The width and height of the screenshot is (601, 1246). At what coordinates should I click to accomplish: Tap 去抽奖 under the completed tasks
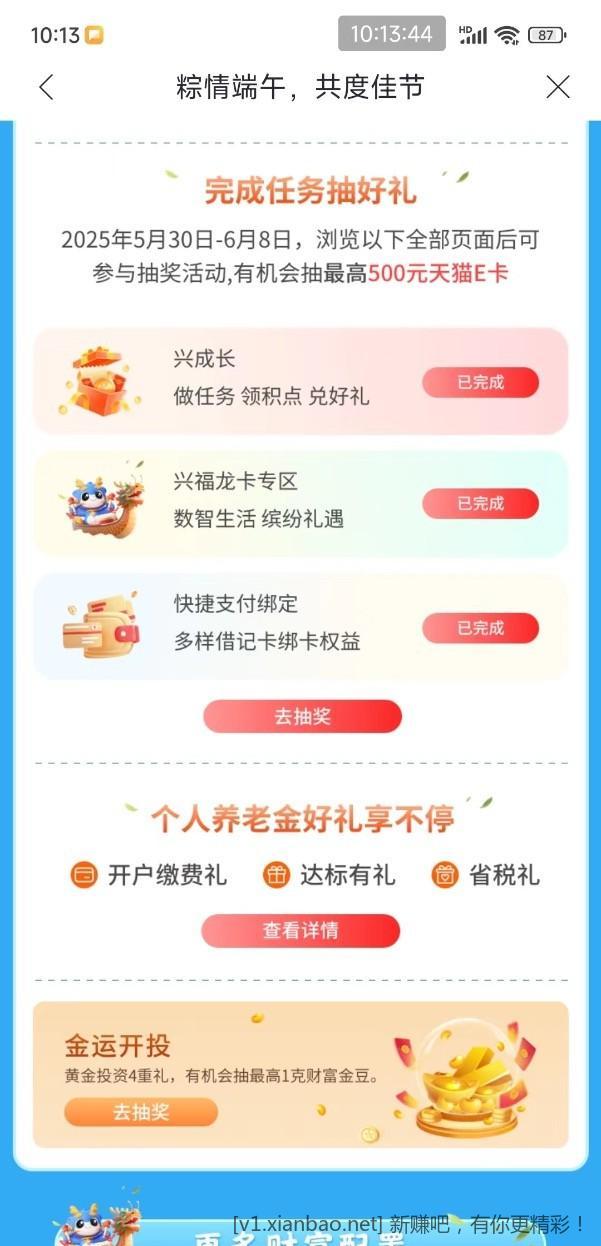[x=302, y=716]
